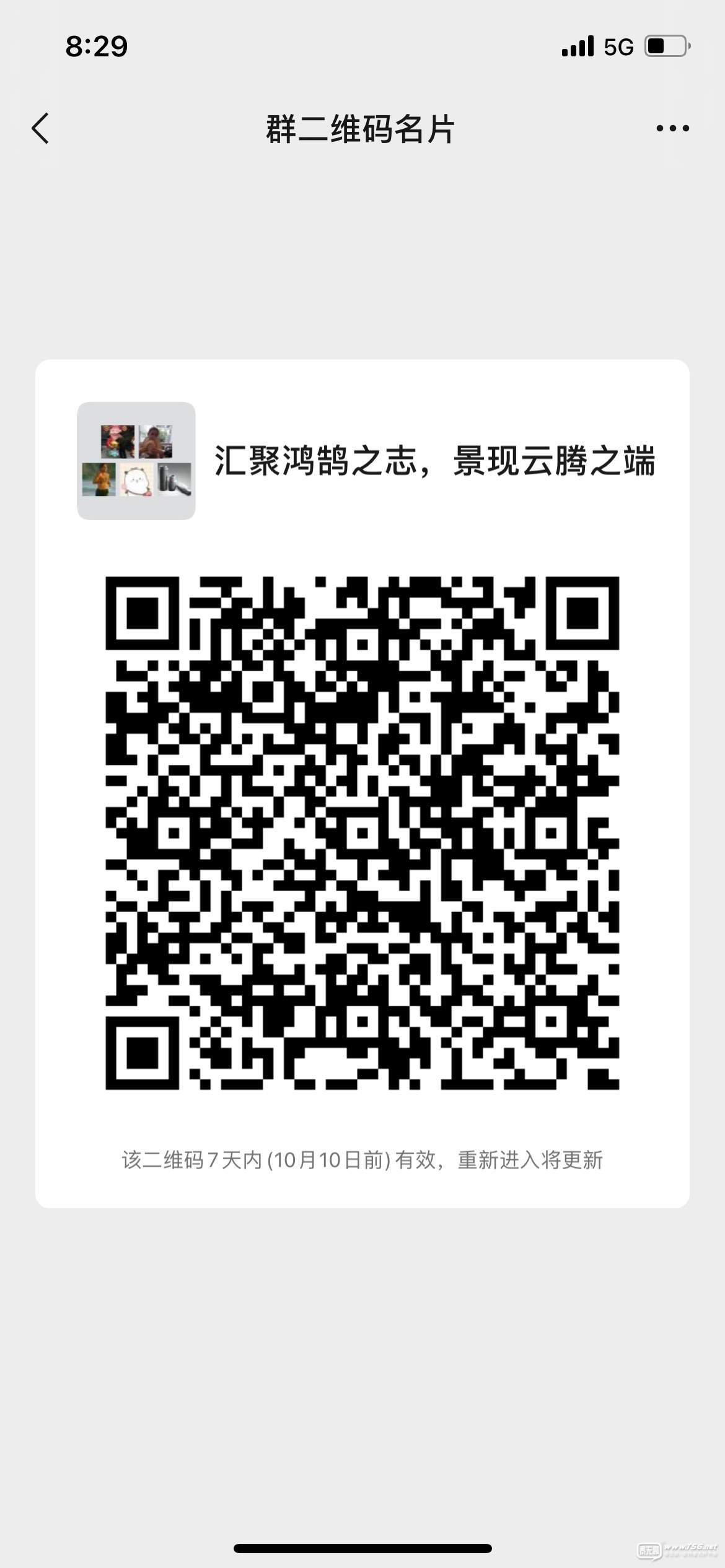Go back from group QR code page
The height and width of the screenshot is (1568, 725).
tap(41, 129)
